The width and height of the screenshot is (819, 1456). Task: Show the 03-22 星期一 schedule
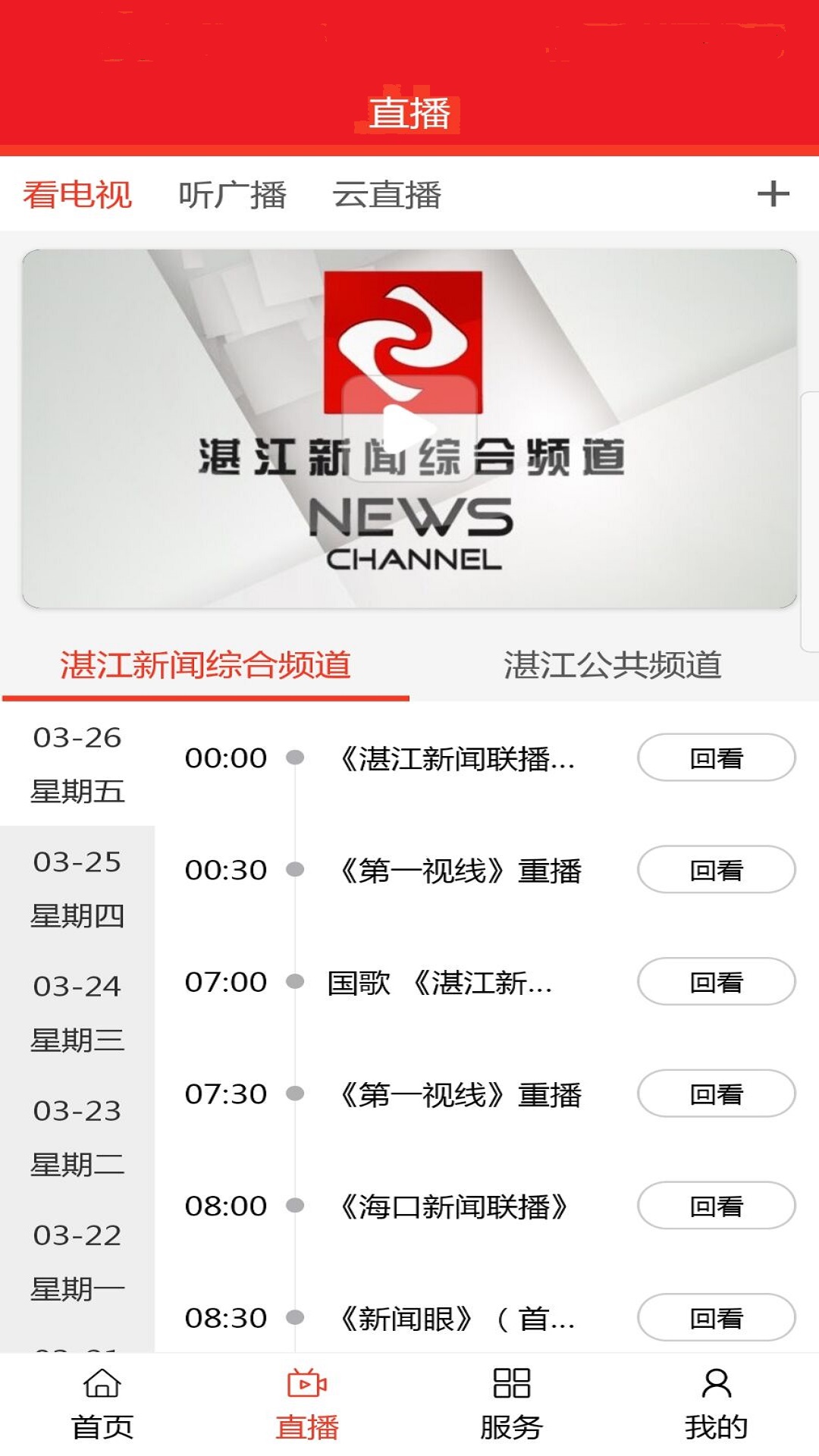(x=77, y=1261)
